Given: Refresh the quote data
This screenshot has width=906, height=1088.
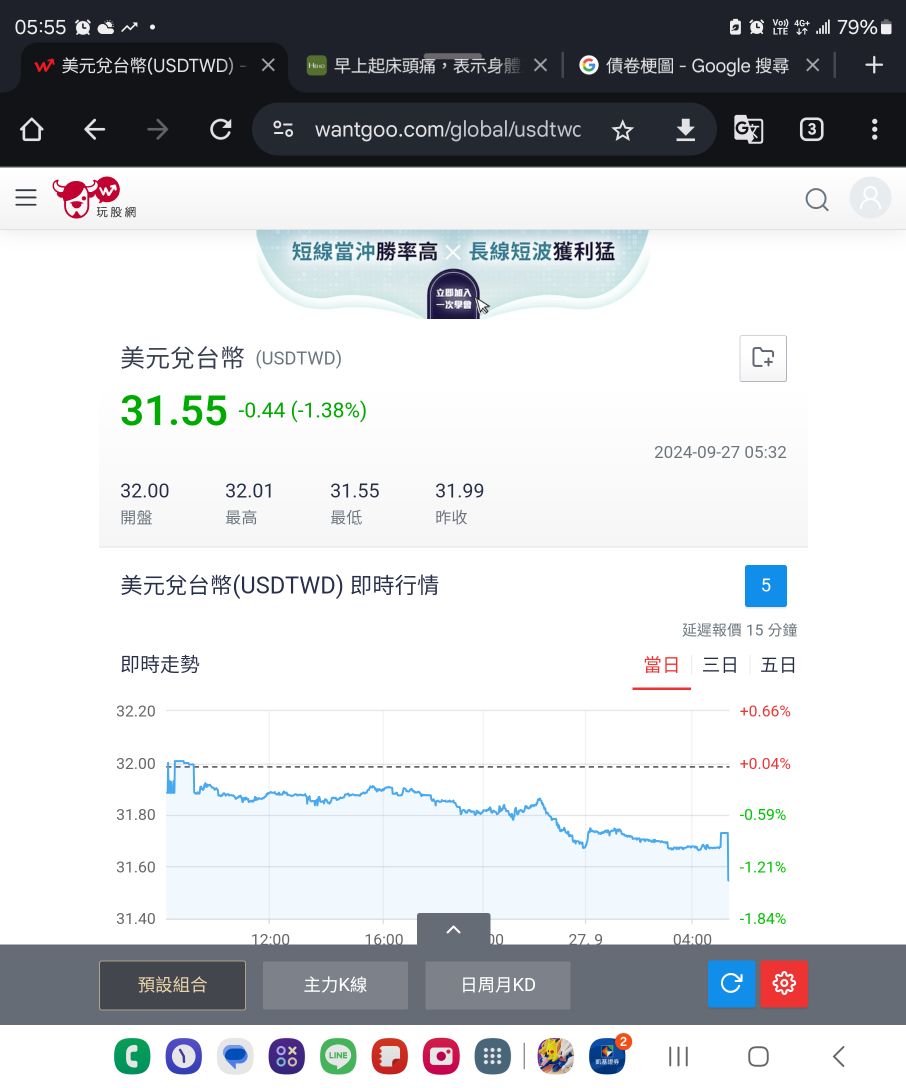Looking at the screenshot, I should [x=731, y=984].
